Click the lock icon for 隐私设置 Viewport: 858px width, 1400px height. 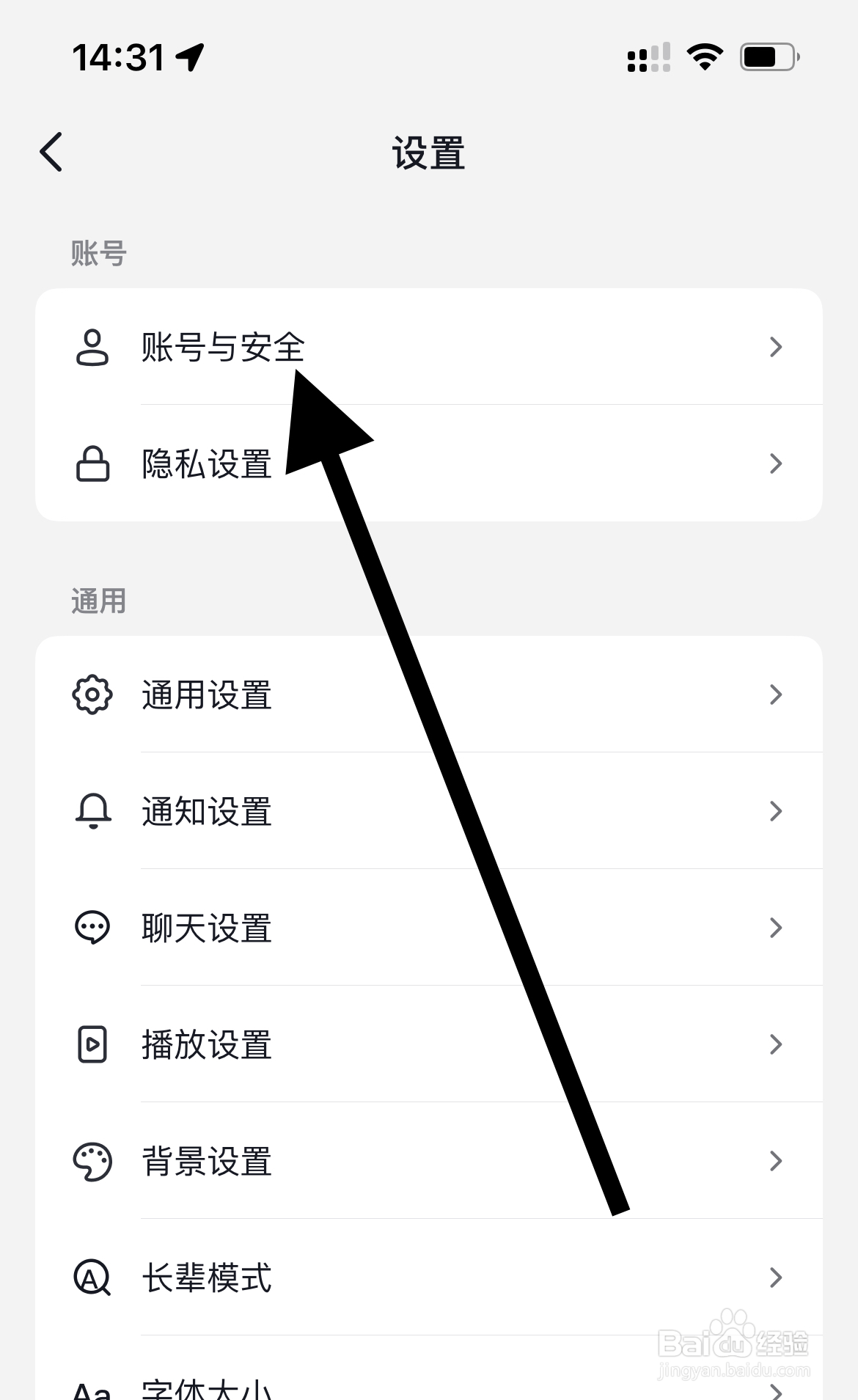click(91, 463)
